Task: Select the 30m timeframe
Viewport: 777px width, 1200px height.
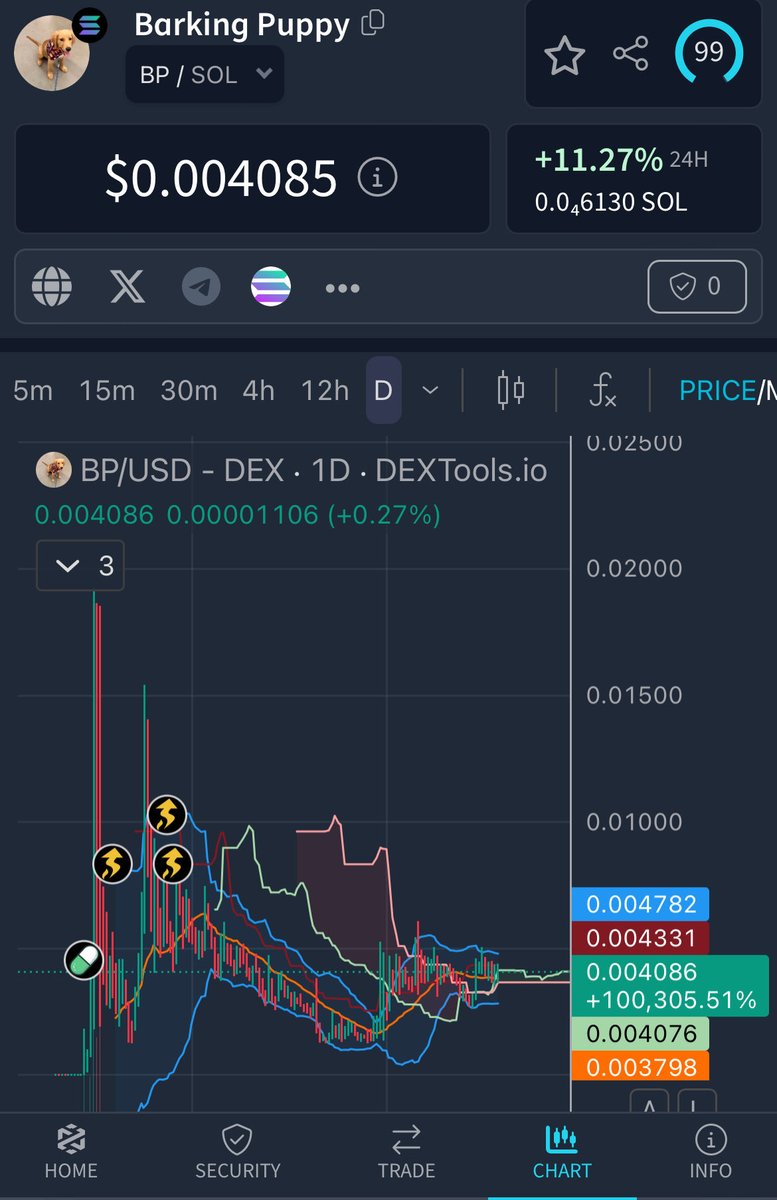Action: click(189, 390)
